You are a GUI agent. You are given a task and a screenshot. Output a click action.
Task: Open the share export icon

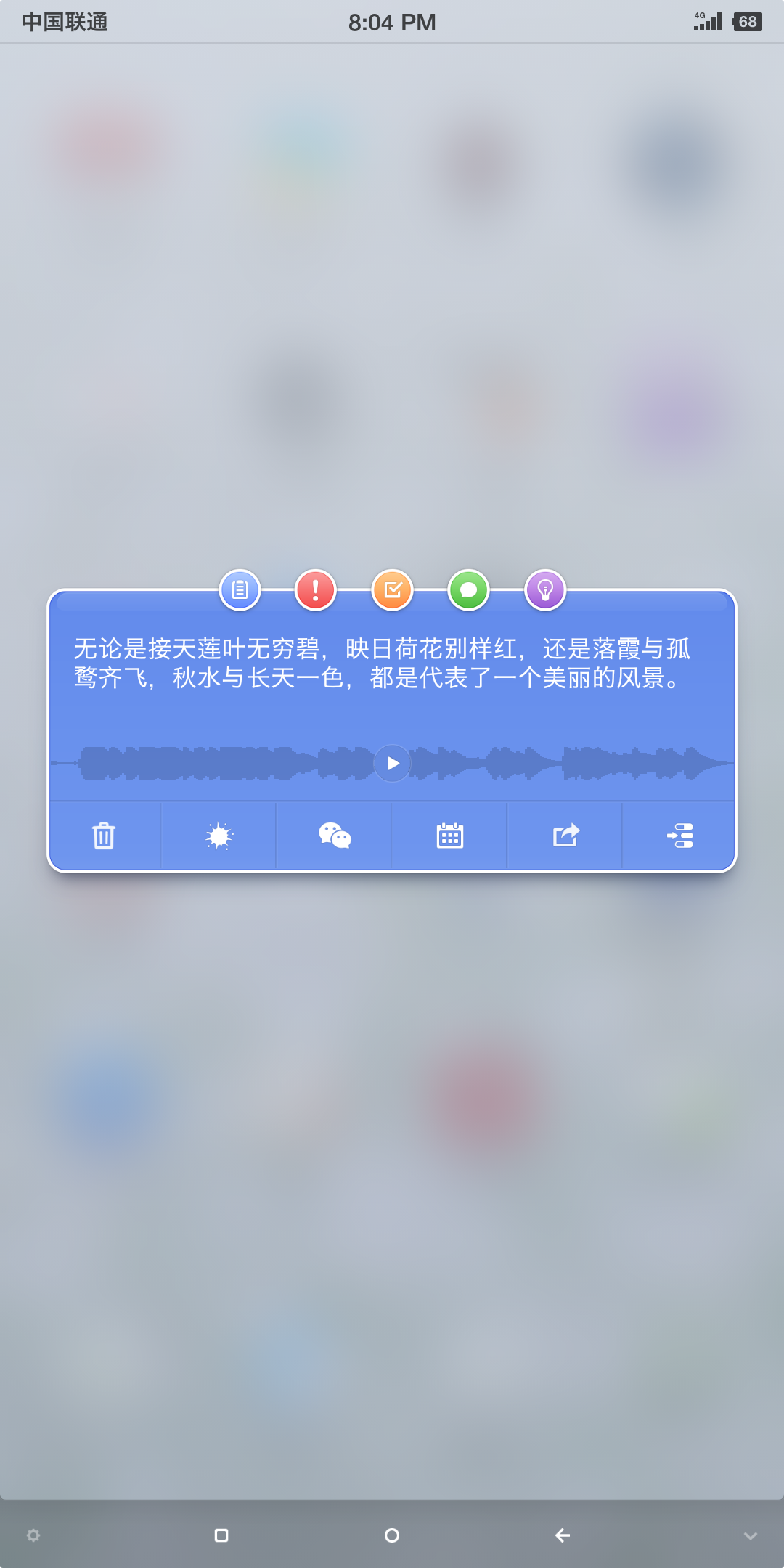[x=565, y=836]
